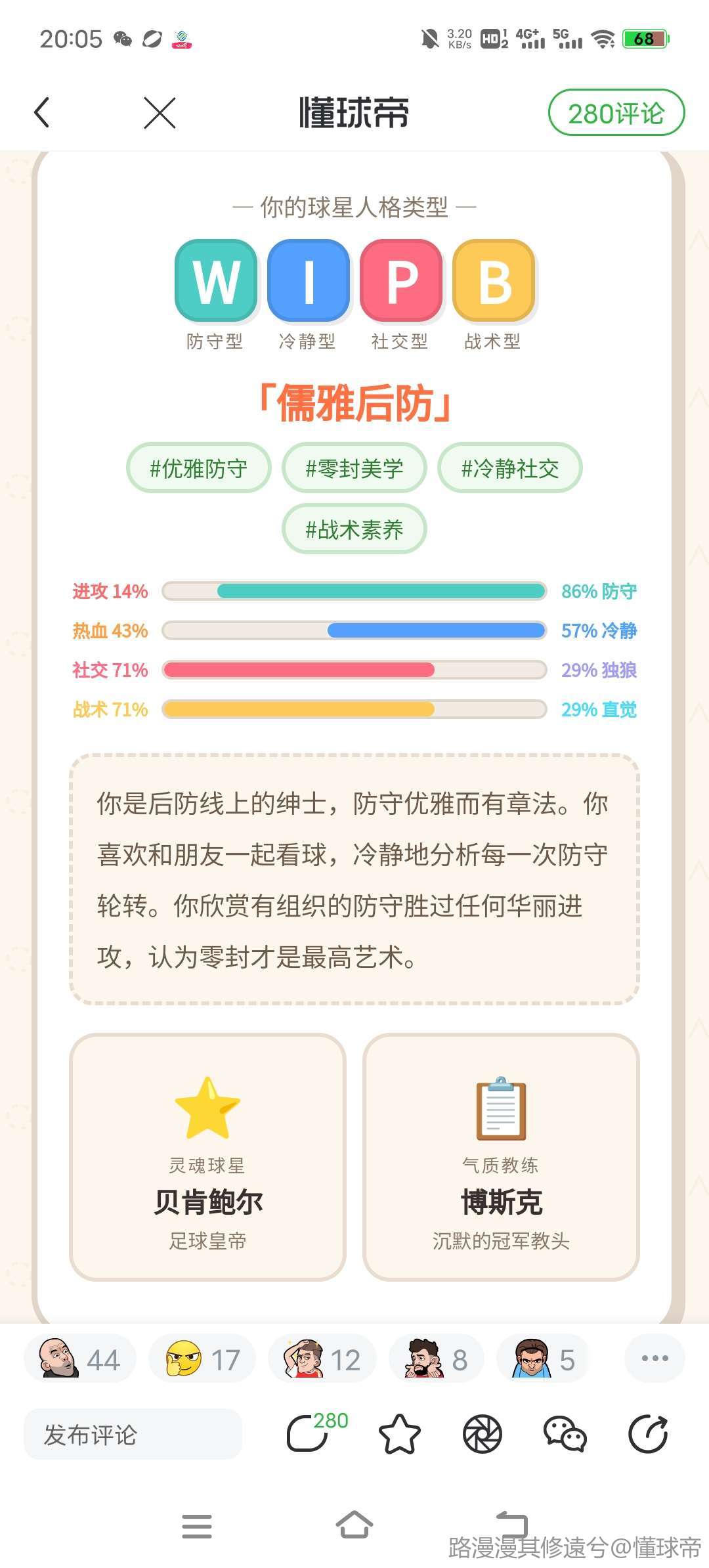This screenshot has height=1568, width=709.
Task: Go to the system home screen
Action: (354, 1526)
